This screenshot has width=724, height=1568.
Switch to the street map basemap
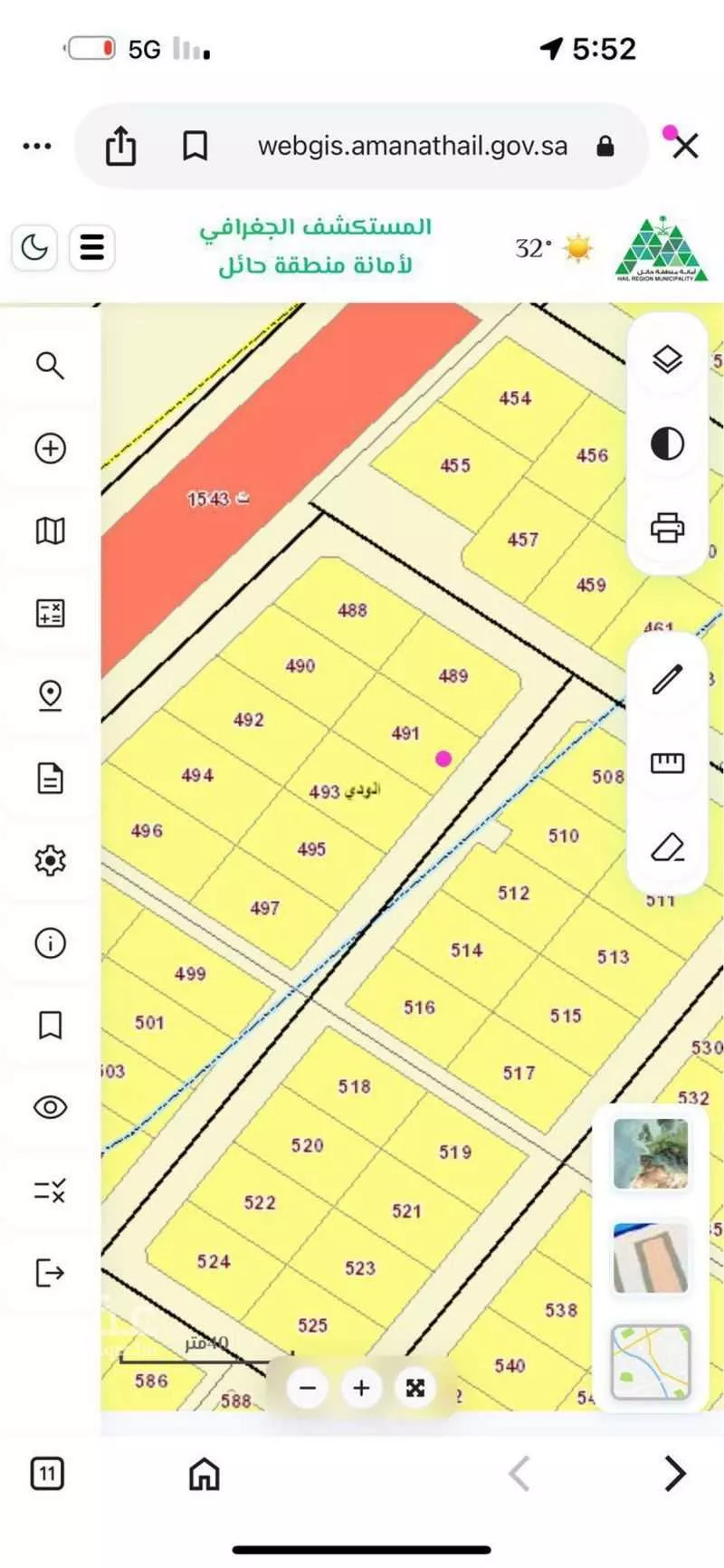651,1362
